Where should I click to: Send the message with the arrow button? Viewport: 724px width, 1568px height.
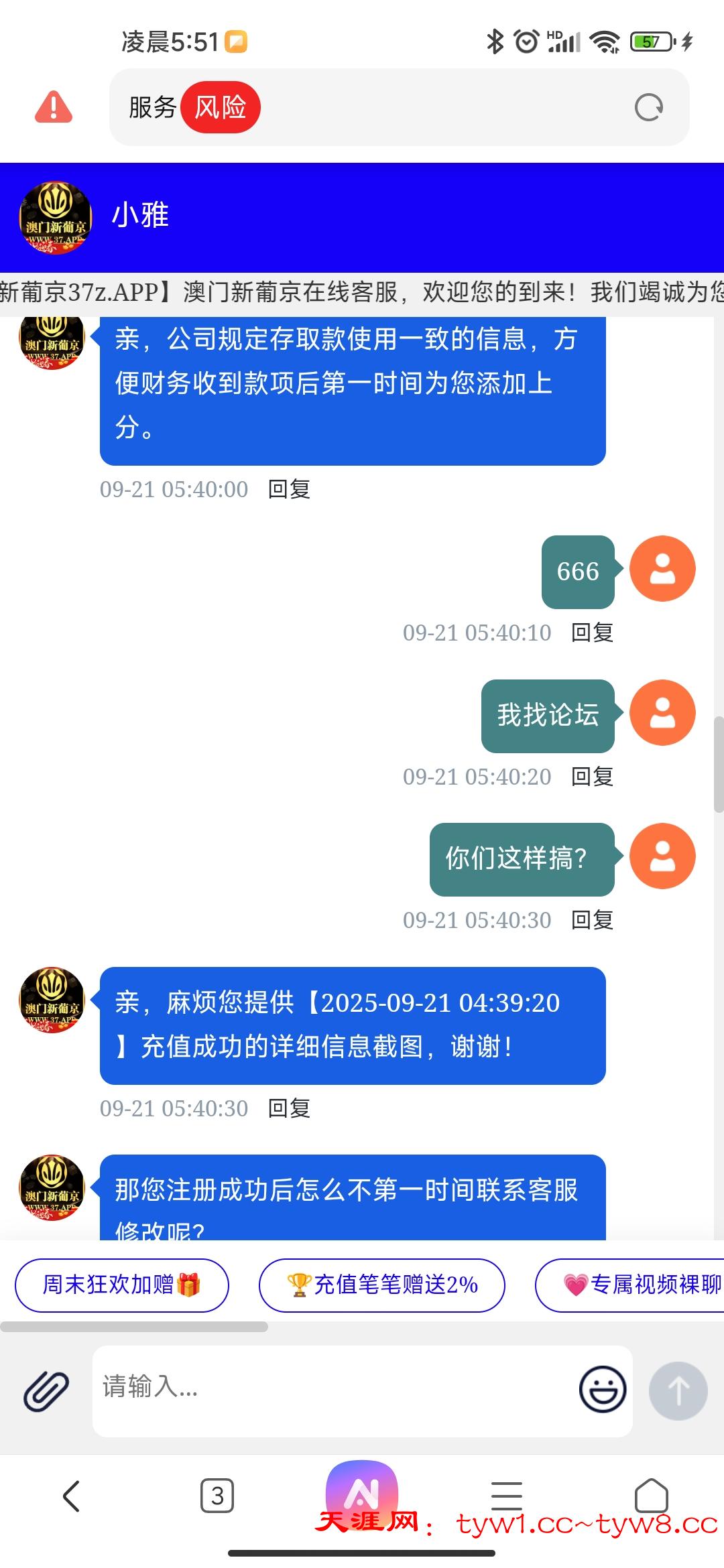(x=678, y=1391)
